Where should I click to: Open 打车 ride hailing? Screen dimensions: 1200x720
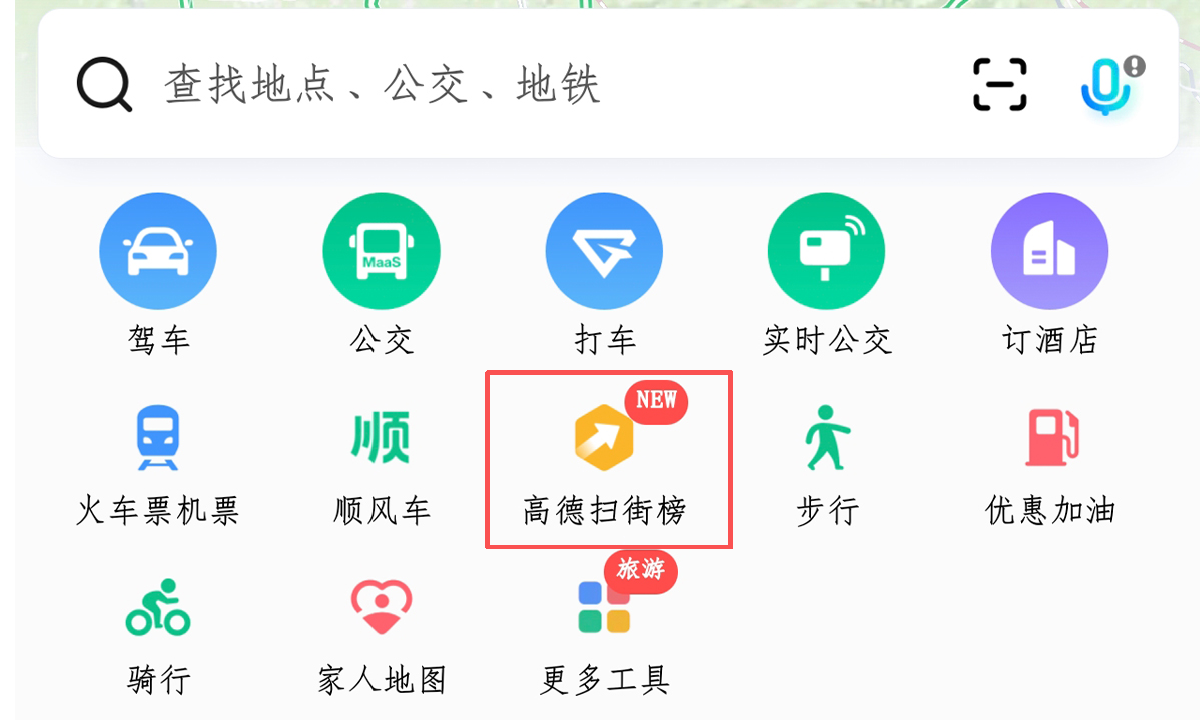604,252
